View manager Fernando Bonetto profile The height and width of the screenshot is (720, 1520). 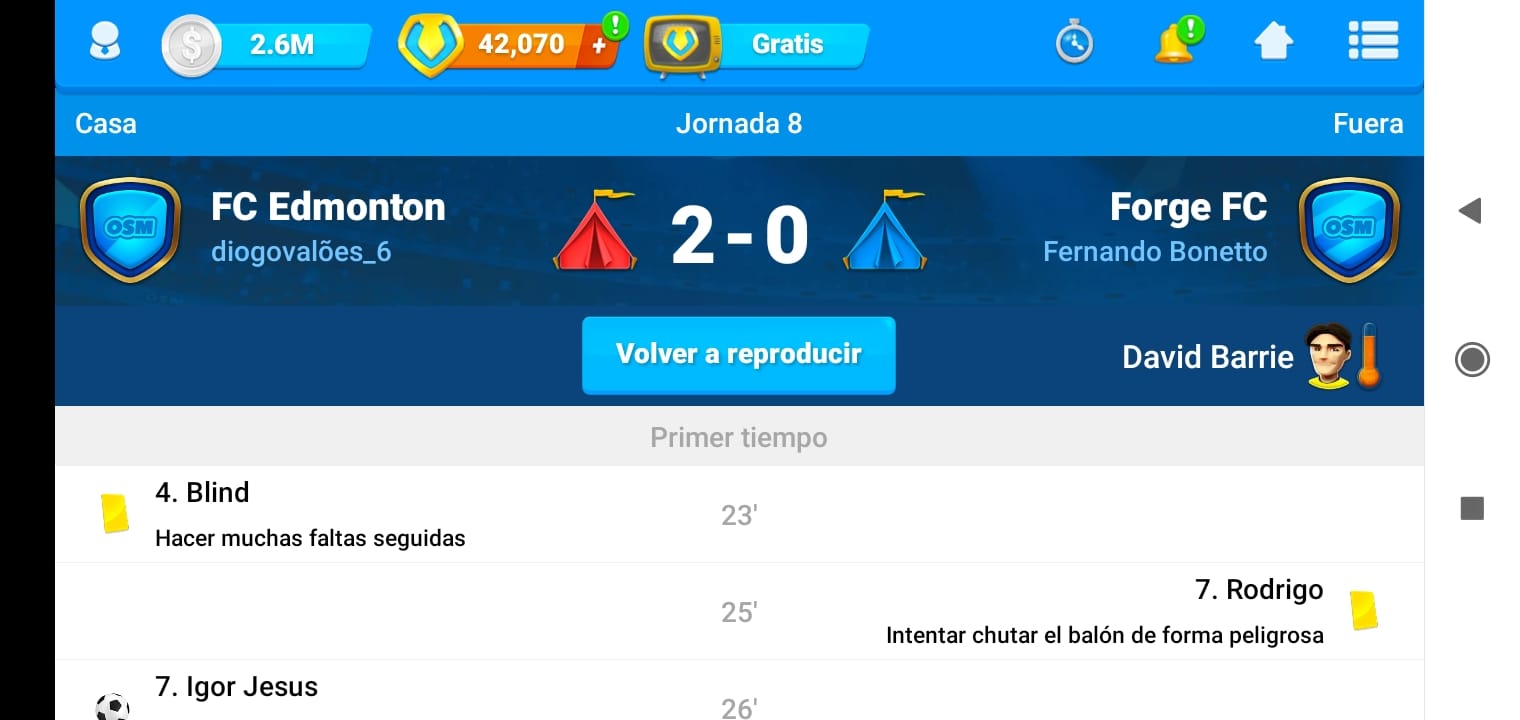click(x=1154, y=252)
